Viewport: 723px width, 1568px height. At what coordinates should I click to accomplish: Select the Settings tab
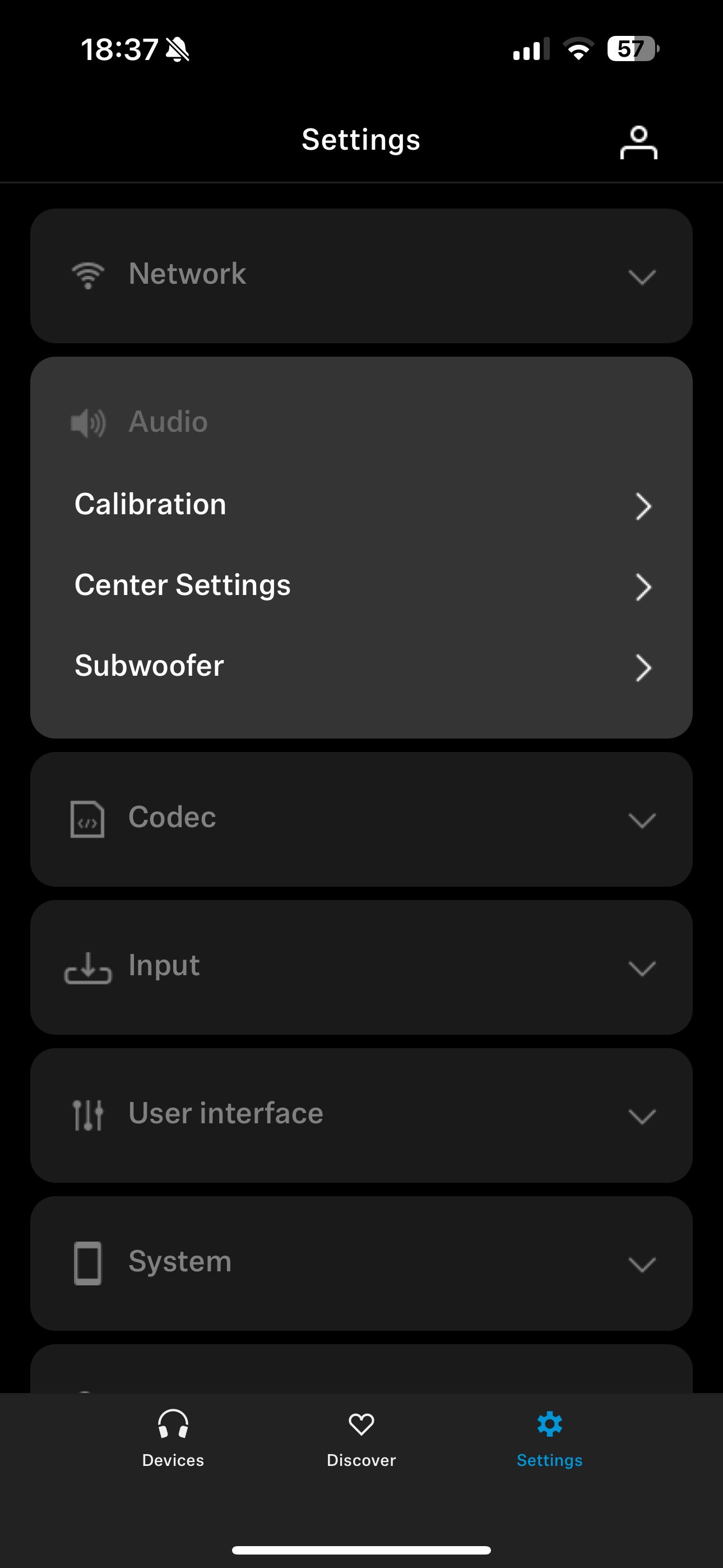coord(550,1439)
